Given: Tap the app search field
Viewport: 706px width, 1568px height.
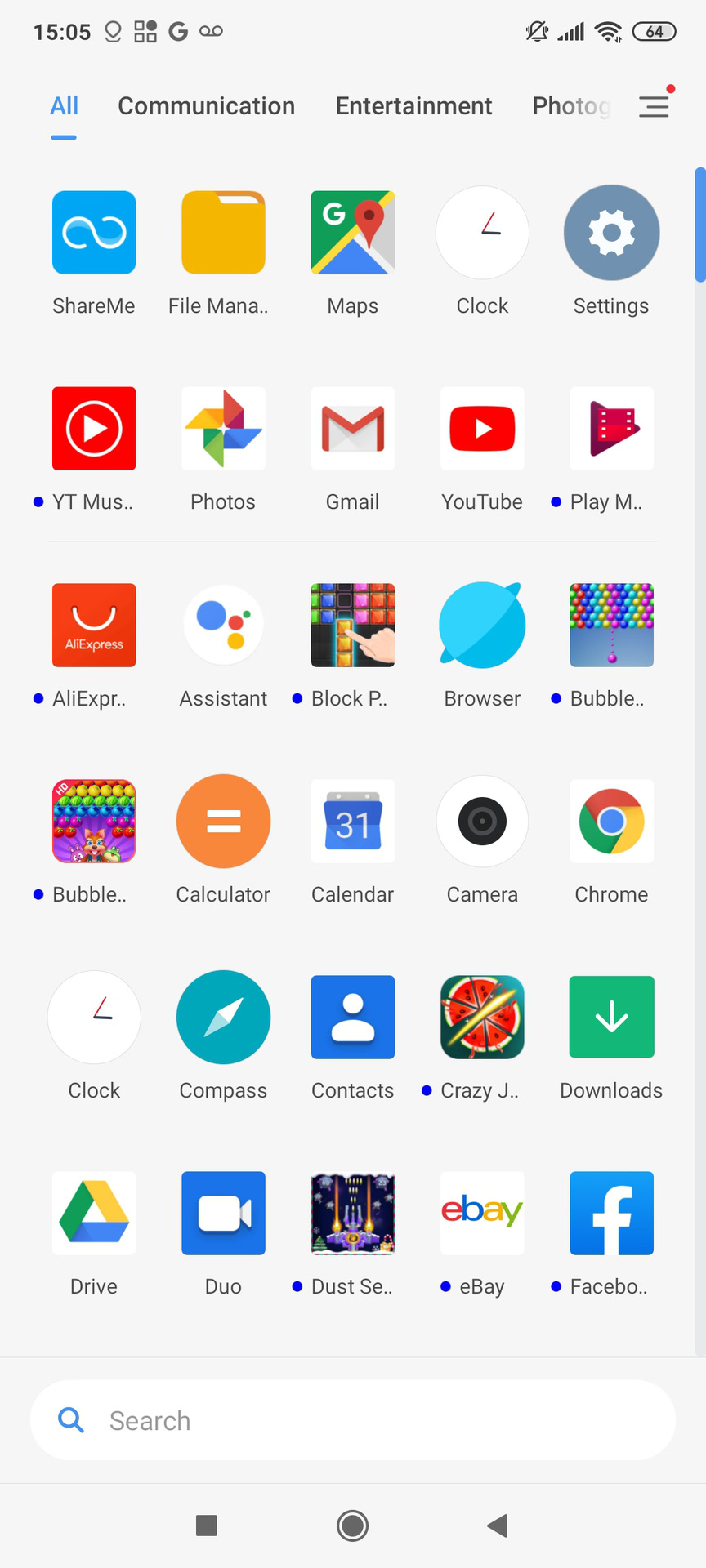Looking at the screenshot, I should tap(353, 1420).
